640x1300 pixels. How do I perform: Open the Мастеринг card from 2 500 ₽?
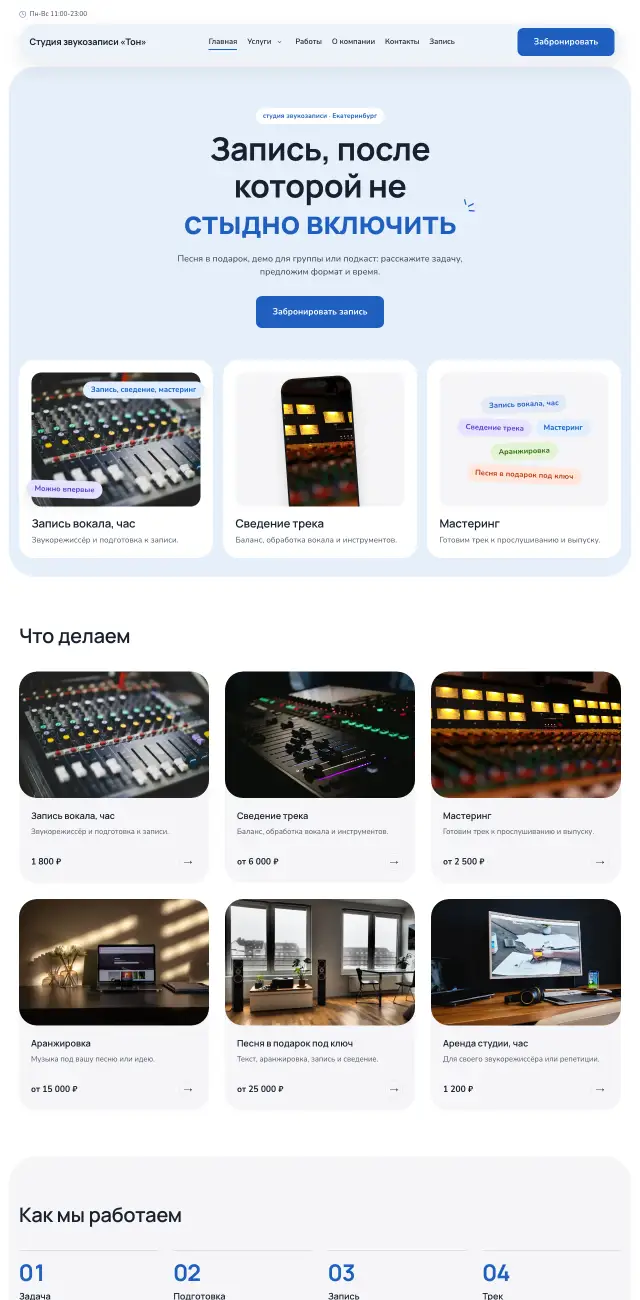(x=526, y=777)
